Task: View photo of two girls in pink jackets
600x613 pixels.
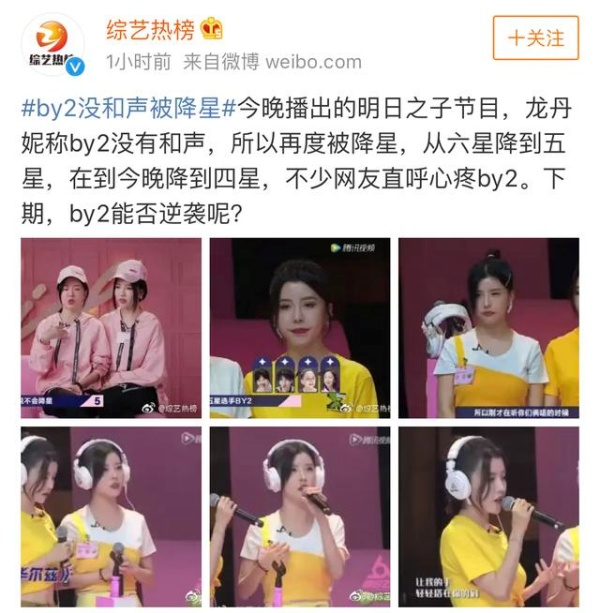Action: tap(111, 328)
